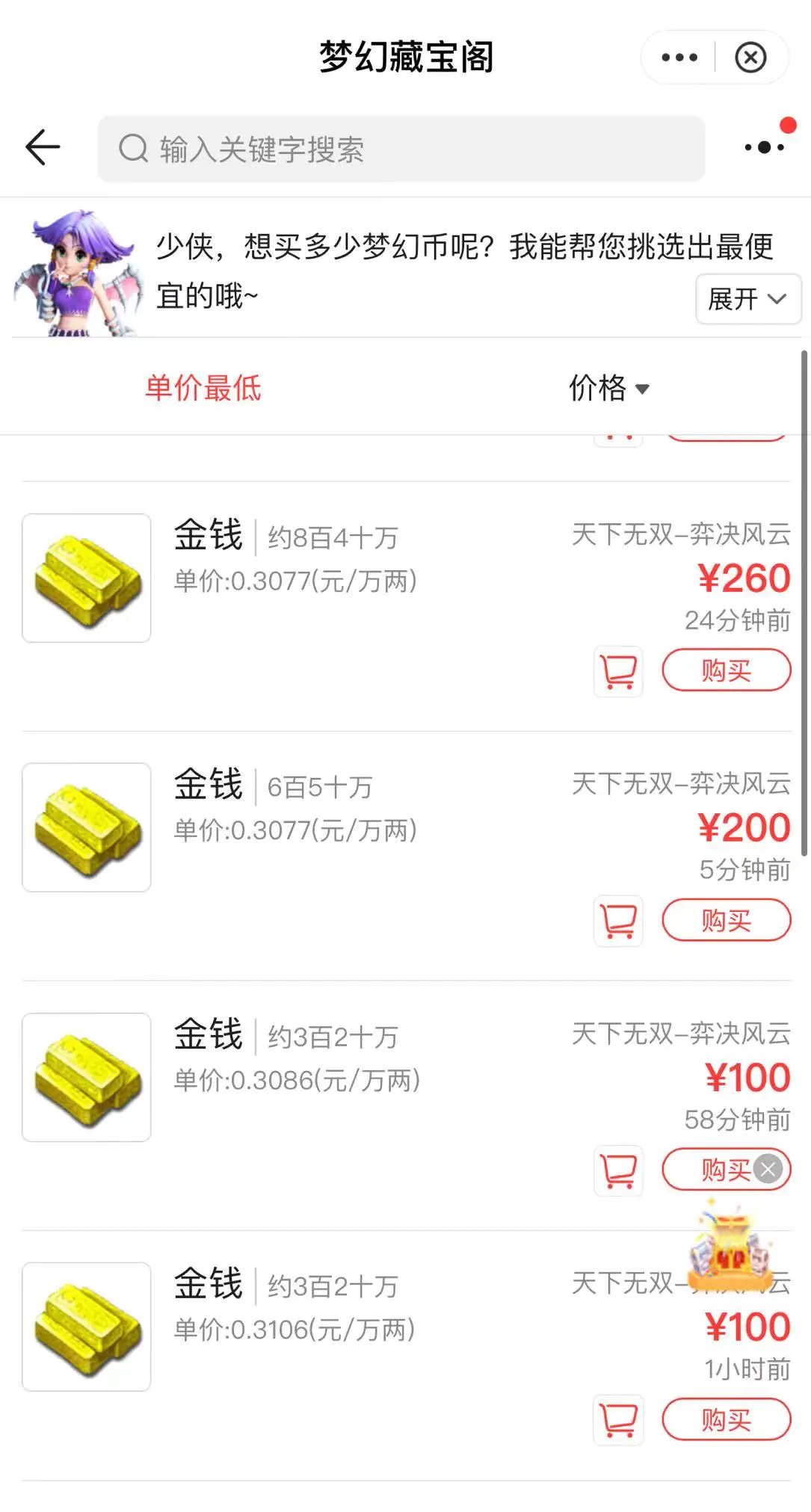The height and width of the screenshot is (1512, 811).
Task: Tap the keyword search box
Action: pos(401,149)
